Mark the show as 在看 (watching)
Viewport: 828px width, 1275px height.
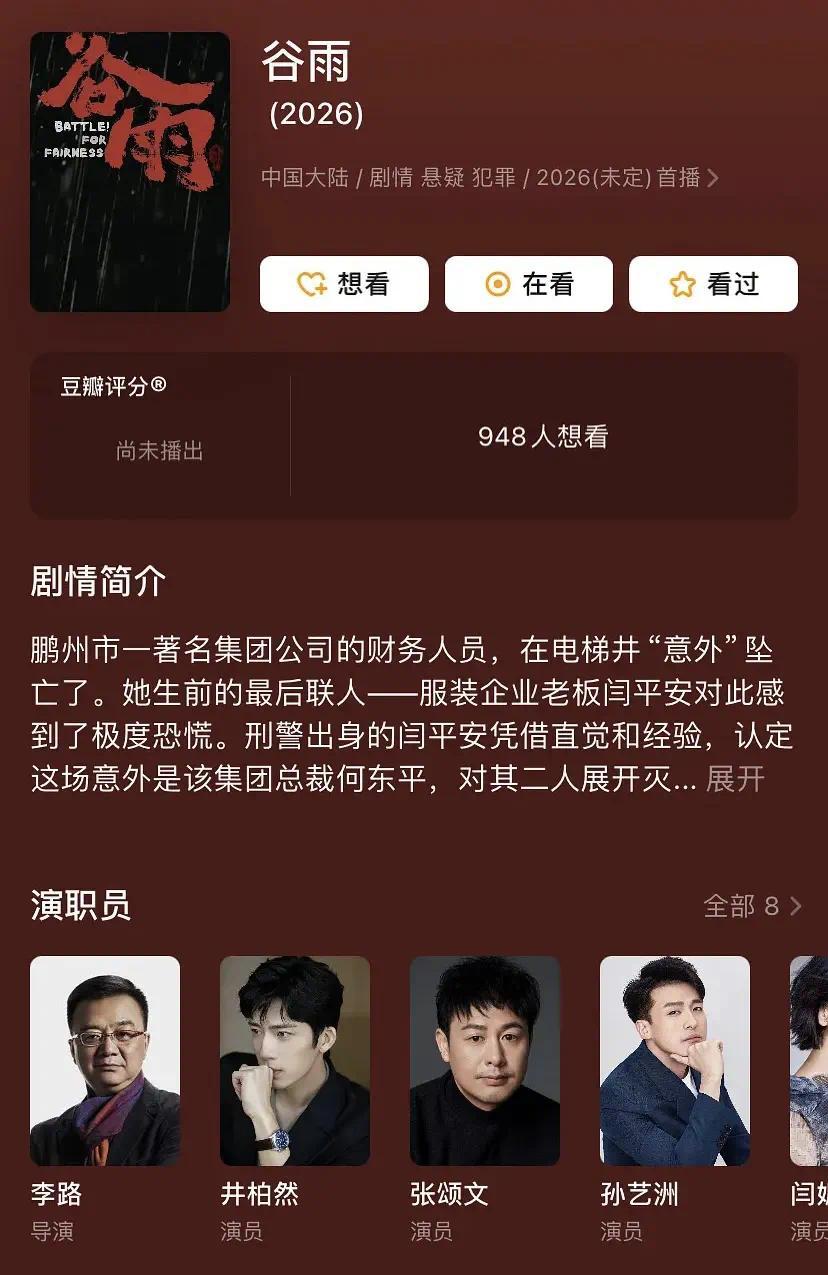(x=528, y=284)
